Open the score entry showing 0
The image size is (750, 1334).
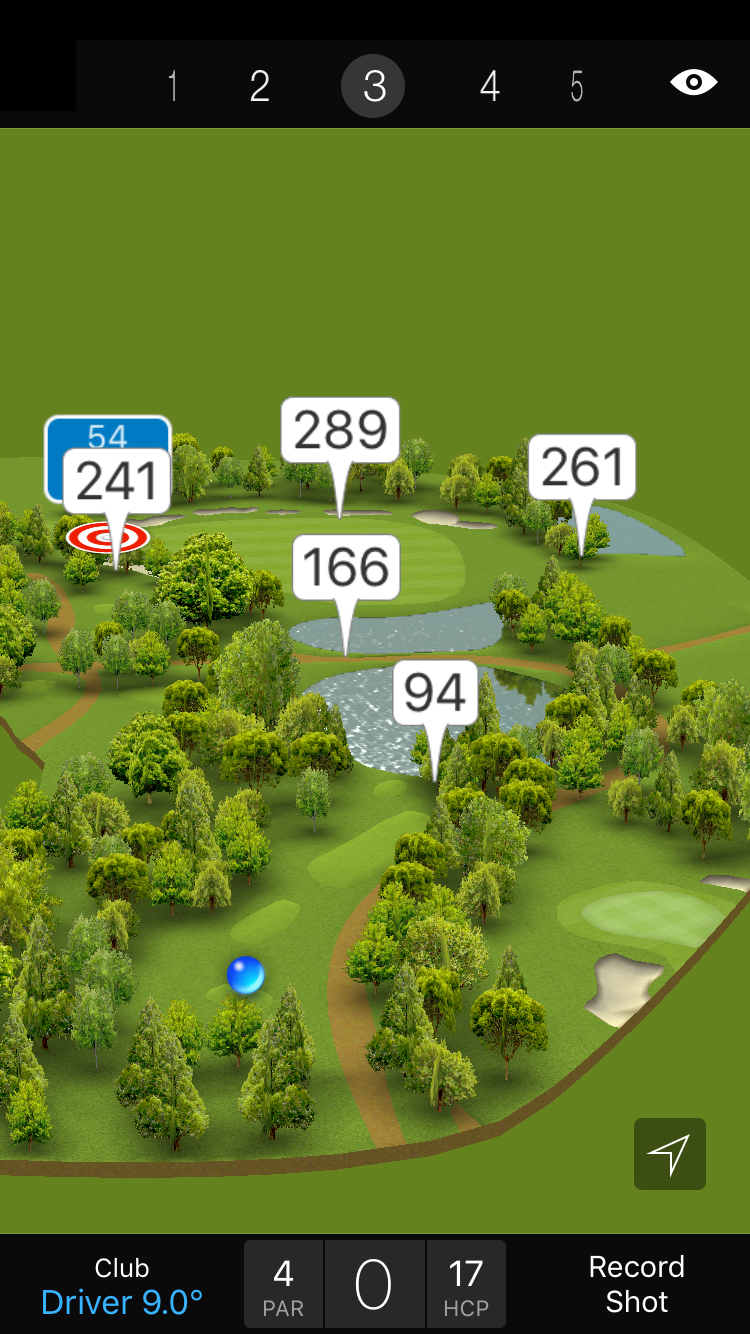pos(374,1285)
